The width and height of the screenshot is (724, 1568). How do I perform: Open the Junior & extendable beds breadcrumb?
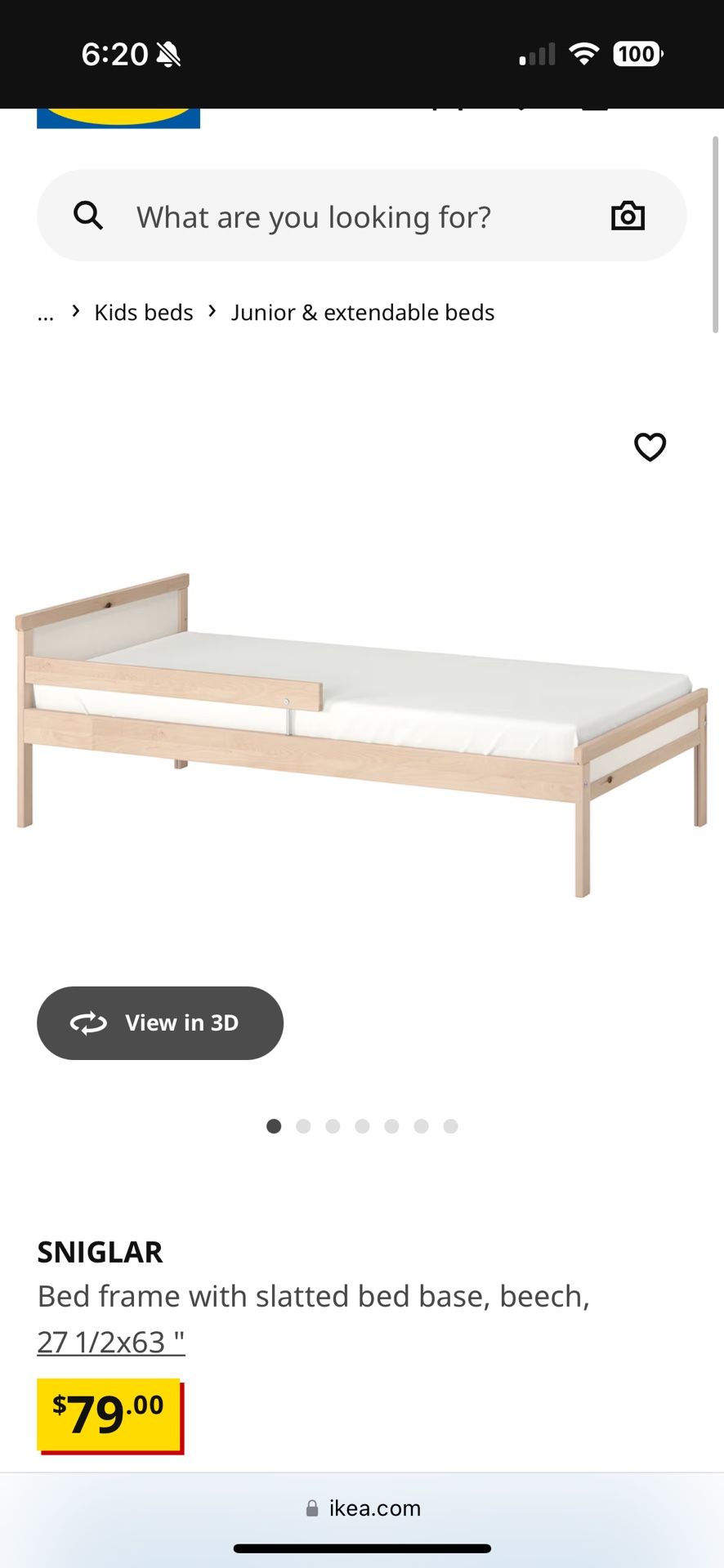(x=363, y=312)
